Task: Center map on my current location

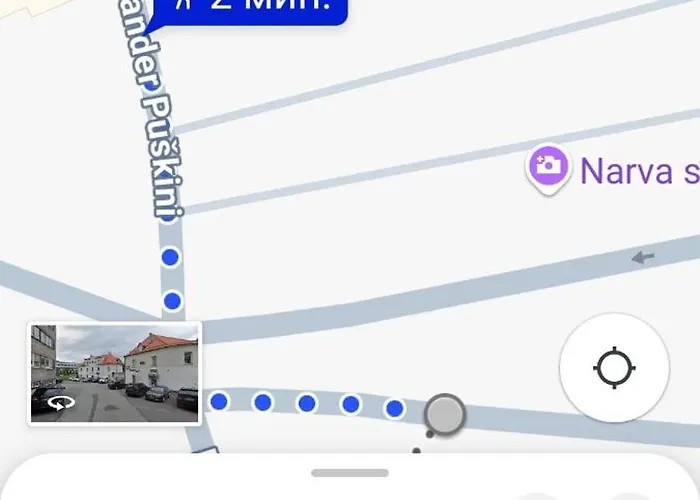Action: (613, 369)
